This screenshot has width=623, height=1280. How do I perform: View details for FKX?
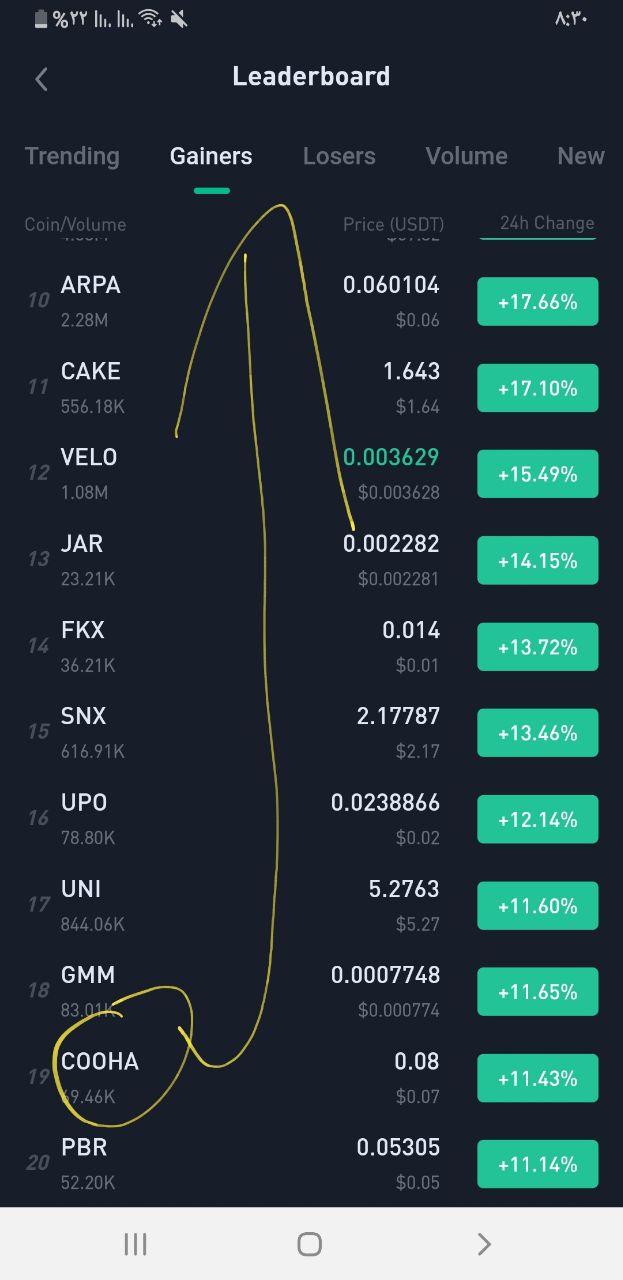coord(311,647)
